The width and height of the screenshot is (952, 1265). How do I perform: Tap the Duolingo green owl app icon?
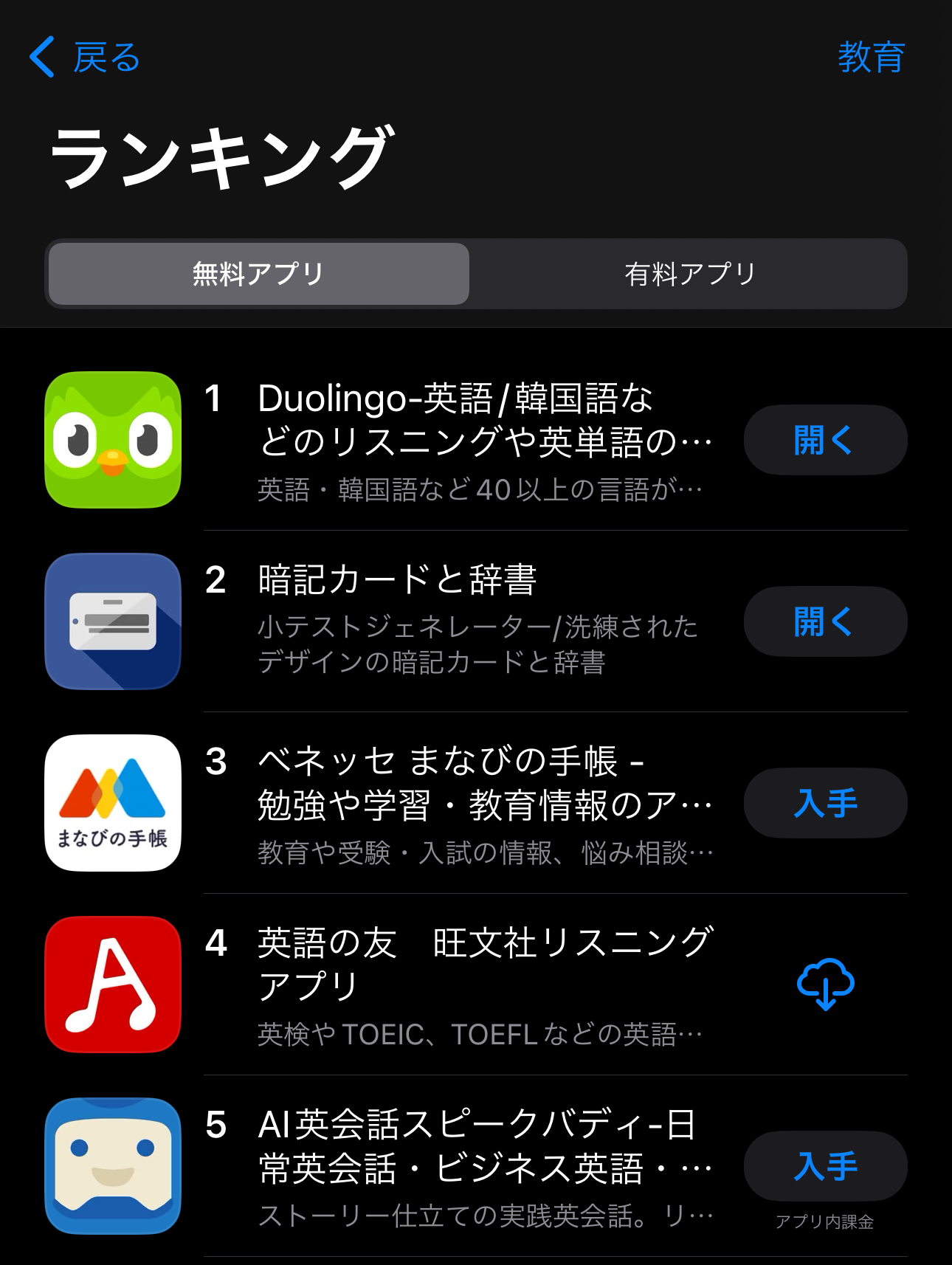(x=111, y=441)
